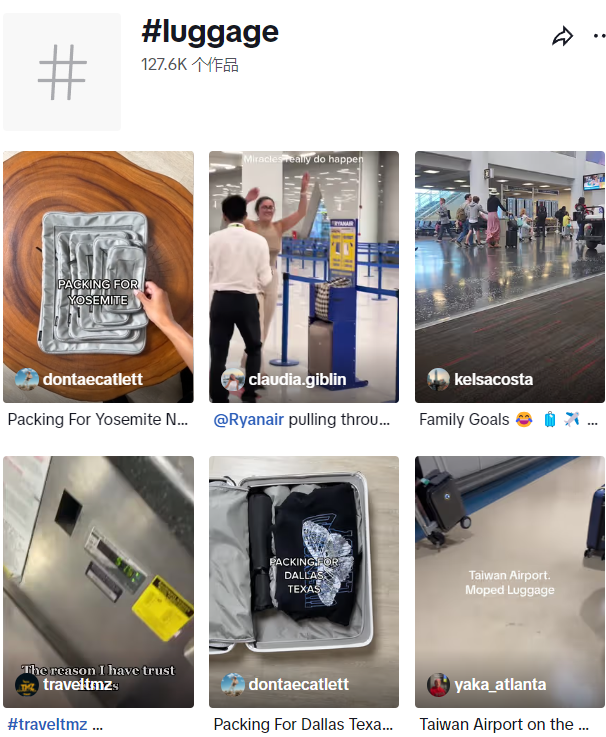606x737 pixels.
Task: Play yaka_atlanta's Taiwan Airport video
Action: tap(509, 581)
